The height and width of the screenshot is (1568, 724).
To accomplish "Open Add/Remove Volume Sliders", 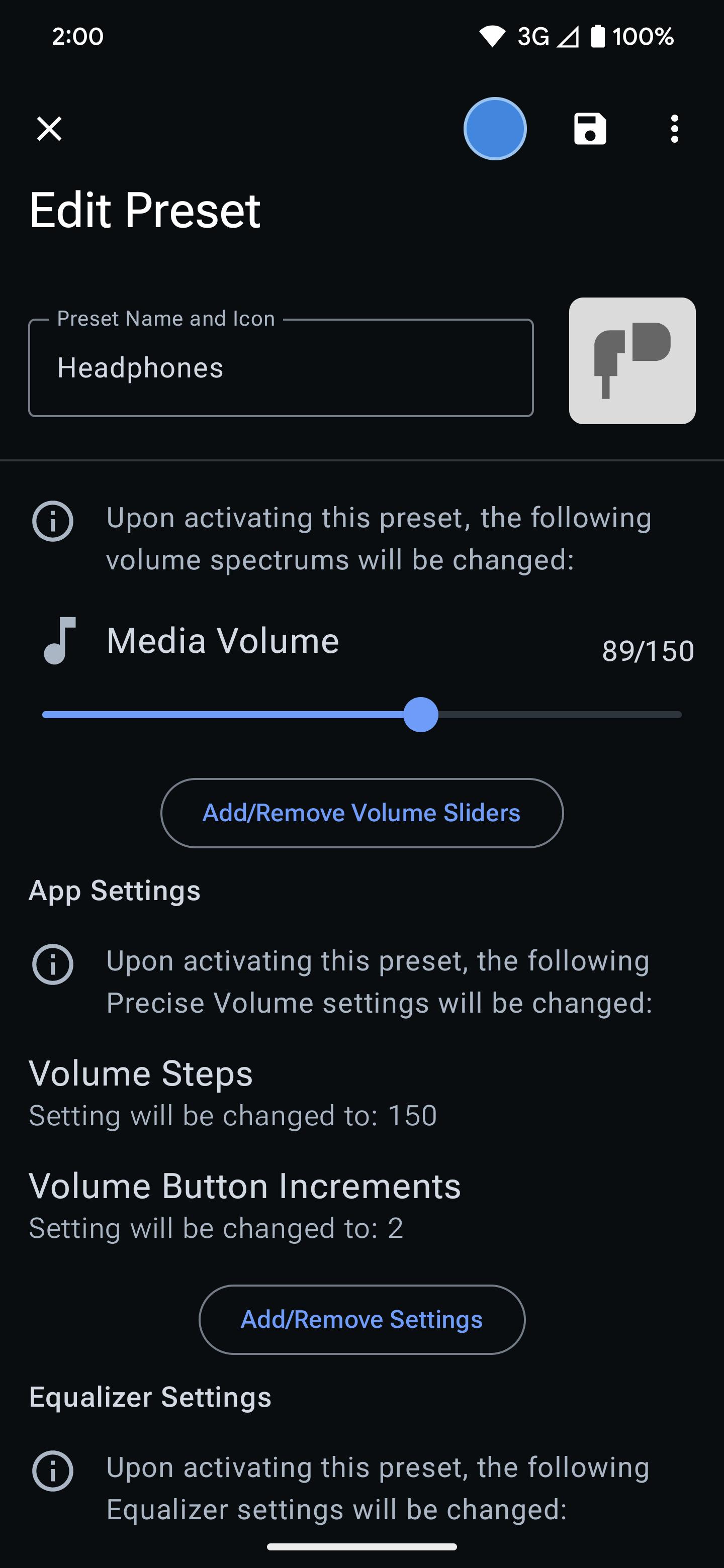I will click(361, 813).
